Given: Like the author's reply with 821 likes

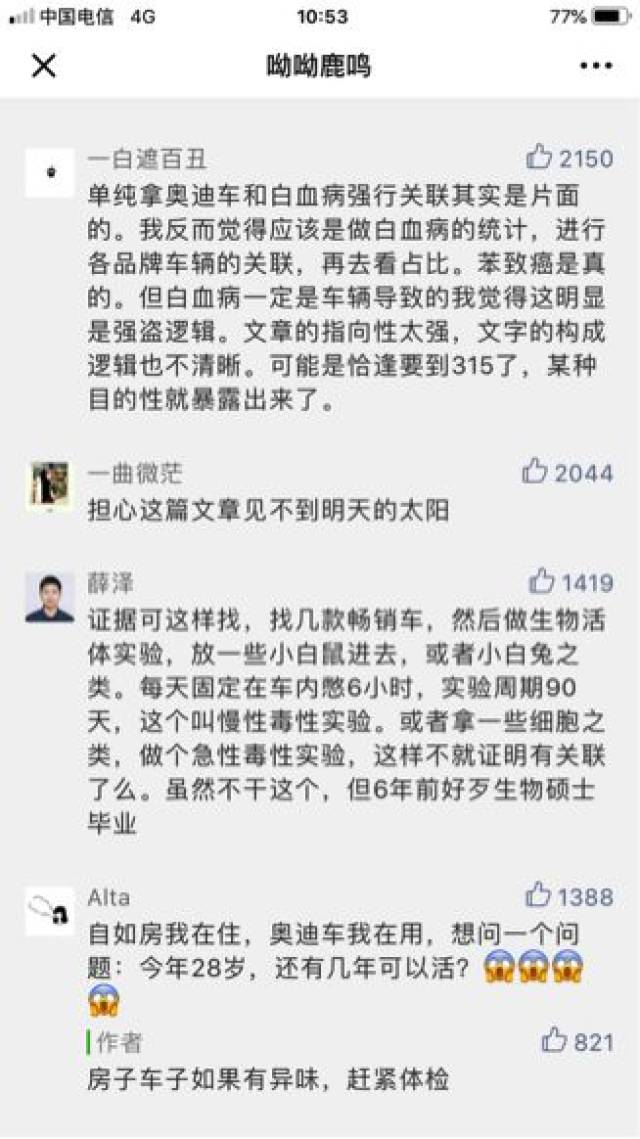Looking at the screenshot, I should pyautogui.click(x=554, y=1041).
